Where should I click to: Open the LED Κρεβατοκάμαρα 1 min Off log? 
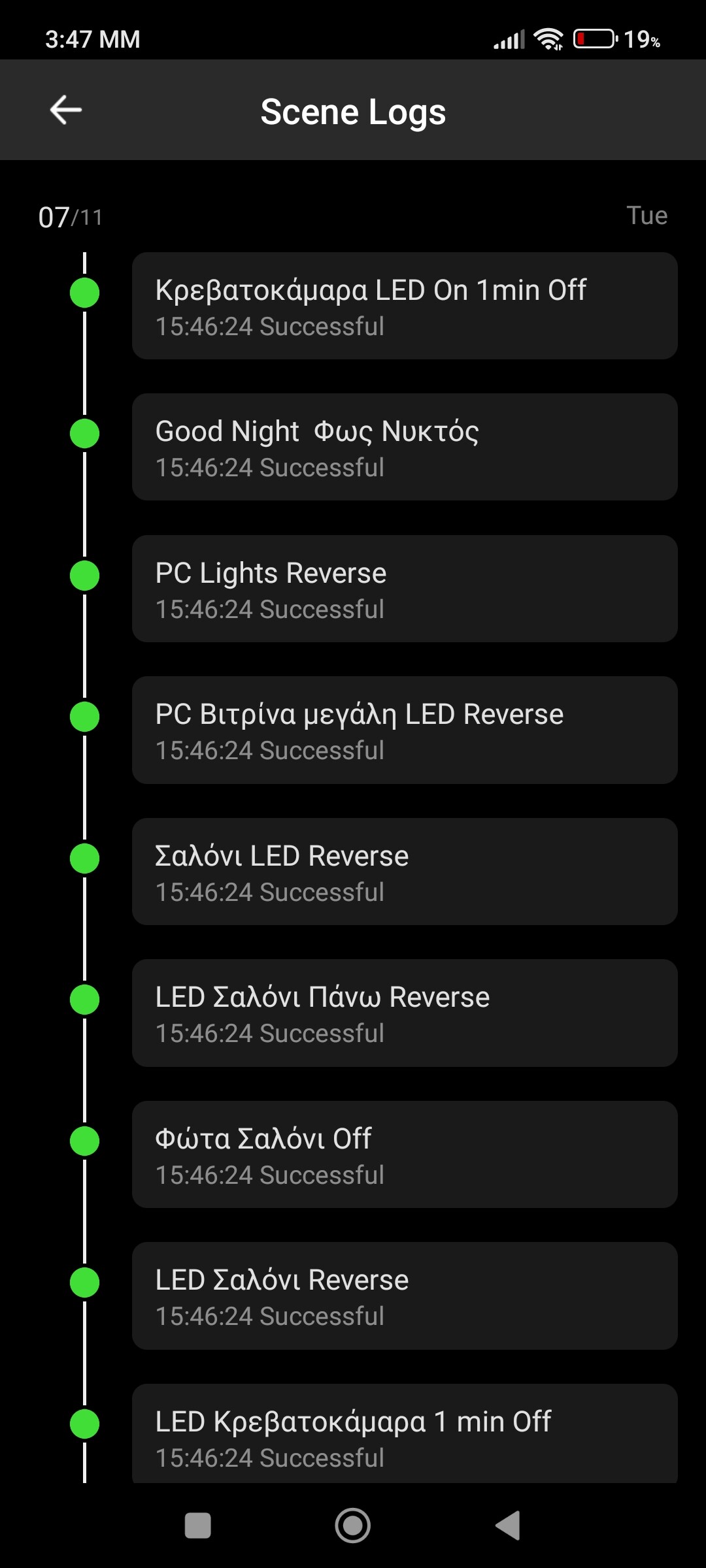coord(405,1433)
